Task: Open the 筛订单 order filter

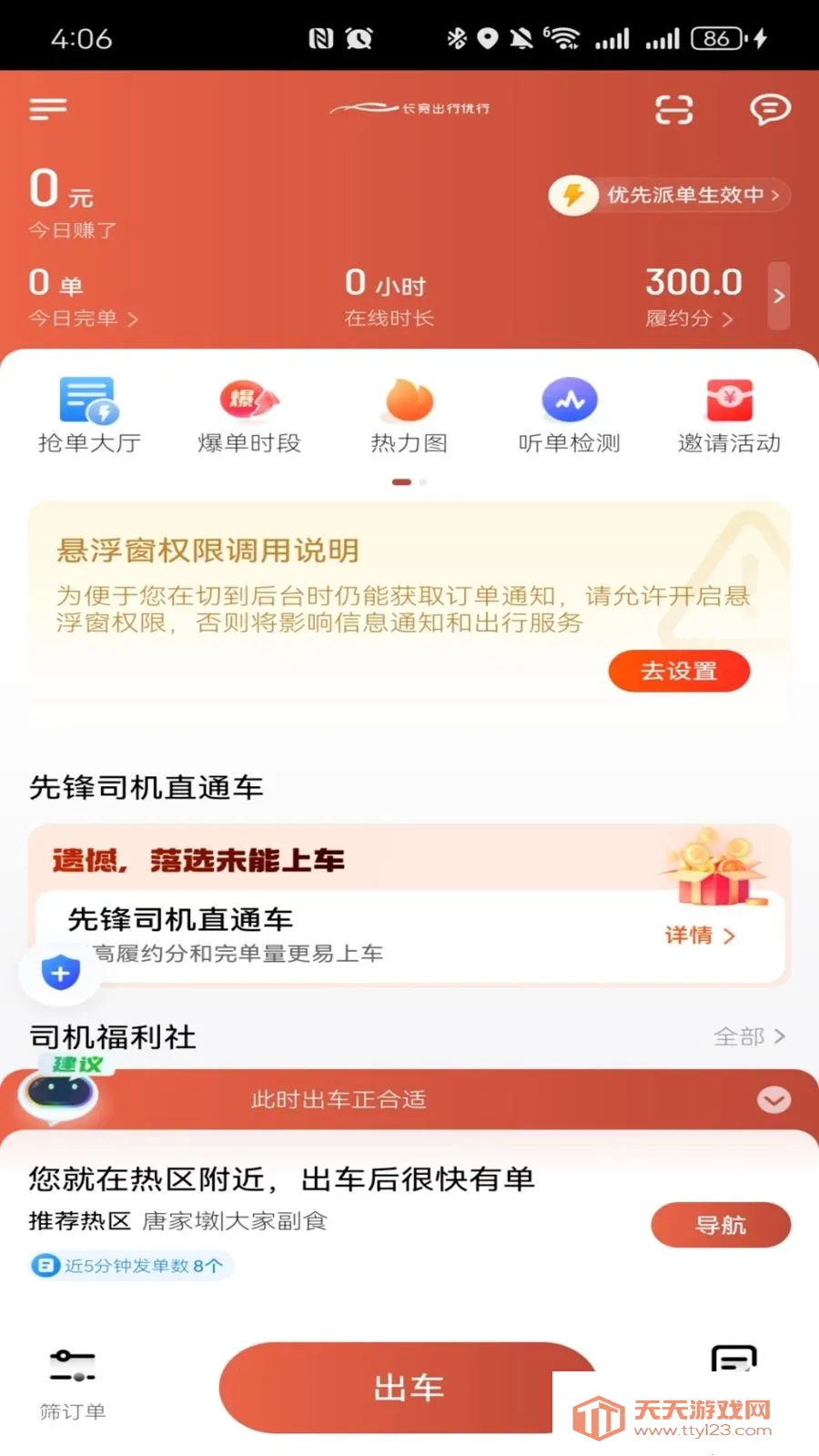Action: click(73, 1383)
